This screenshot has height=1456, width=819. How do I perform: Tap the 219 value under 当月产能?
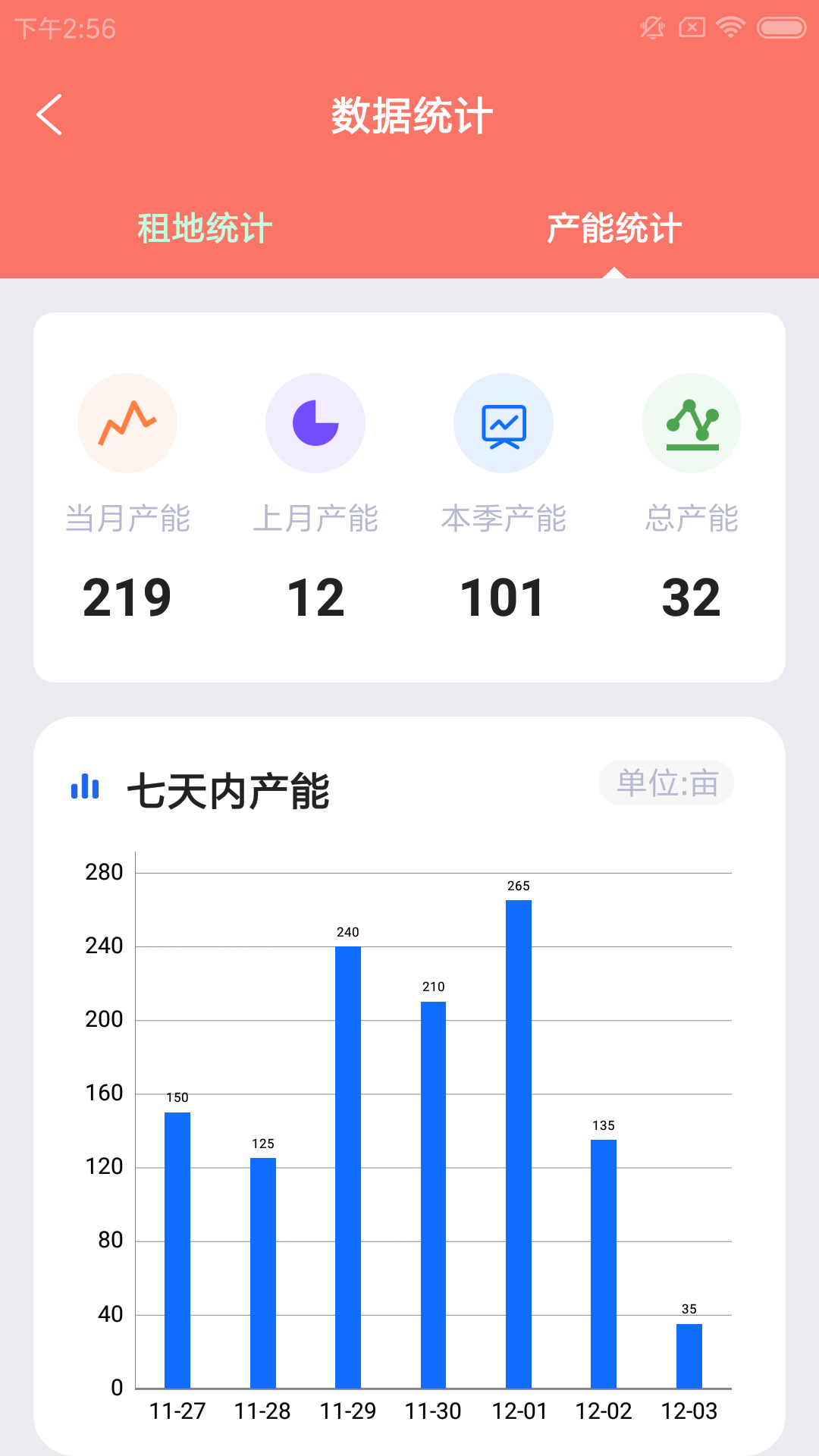click(x=127, y=598)
